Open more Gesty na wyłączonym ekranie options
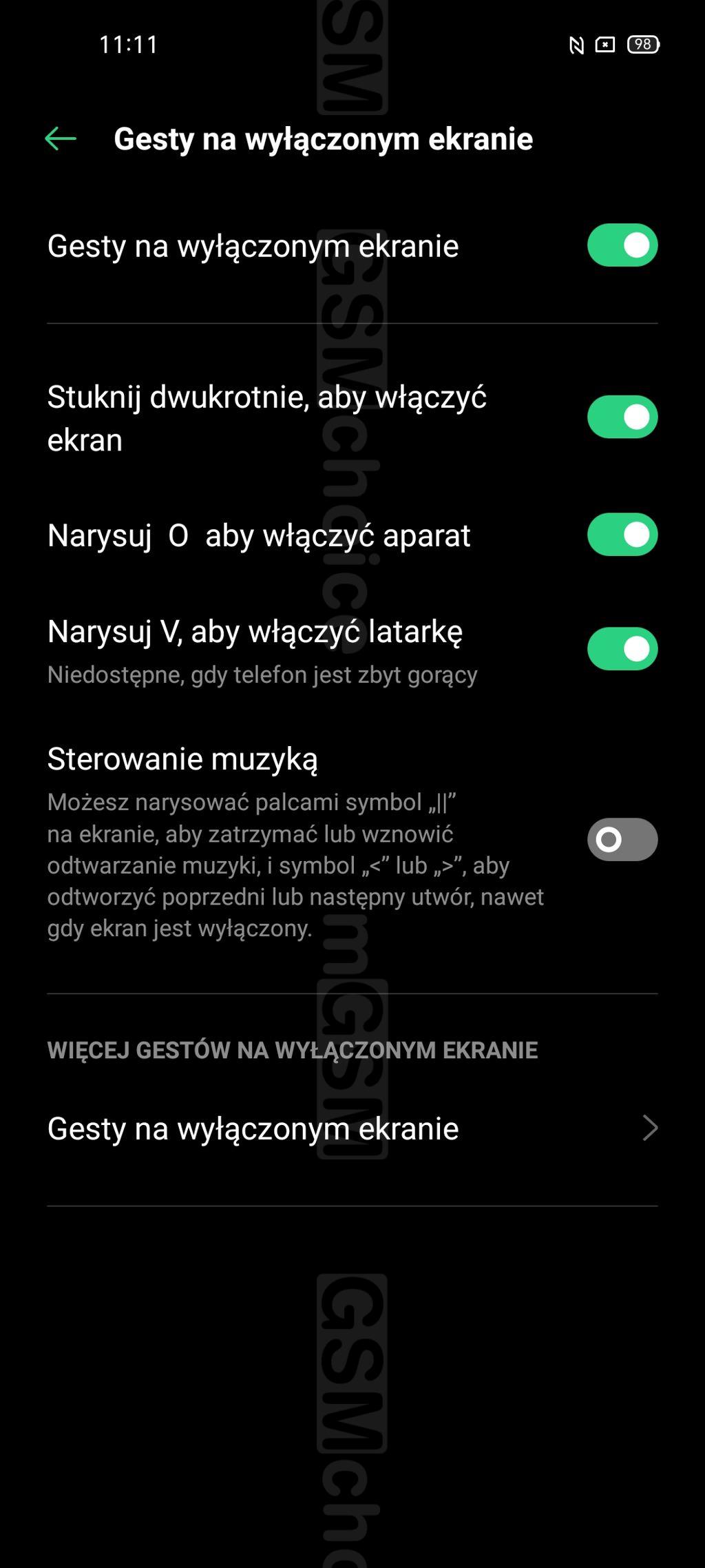This screenshot has width=705, height=1568. [352, 1128]
